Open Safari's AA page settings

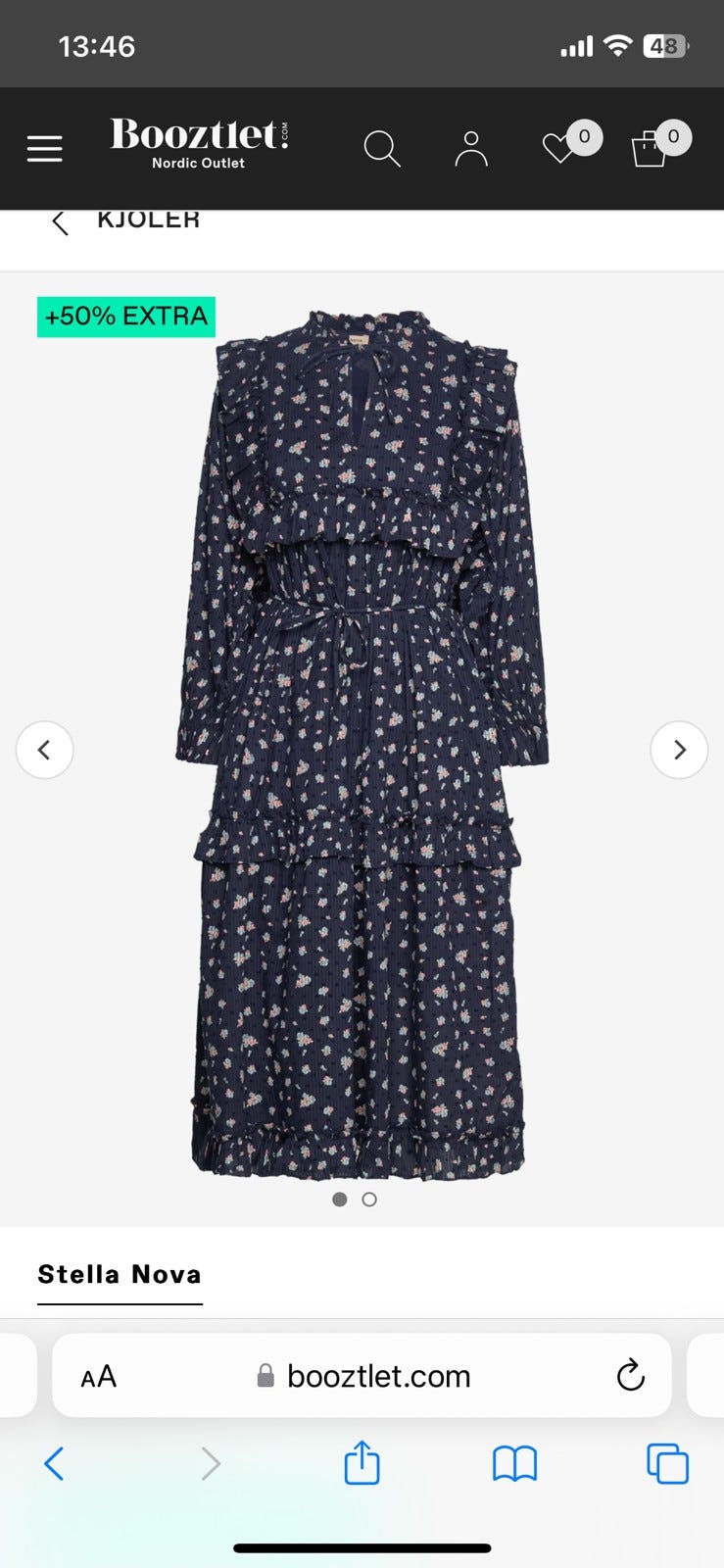point(99,1377)
